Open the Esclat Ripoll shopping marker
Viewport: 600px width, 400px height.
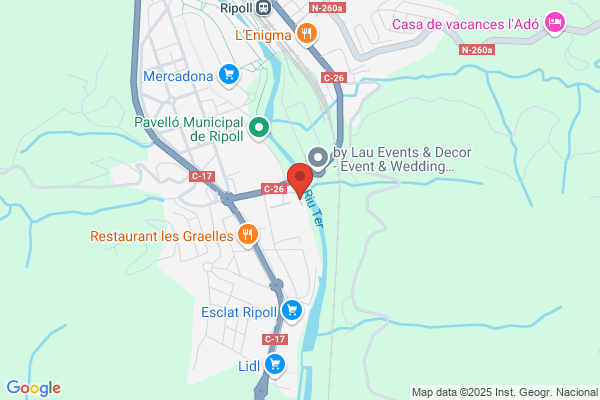[x=292, y=311]
